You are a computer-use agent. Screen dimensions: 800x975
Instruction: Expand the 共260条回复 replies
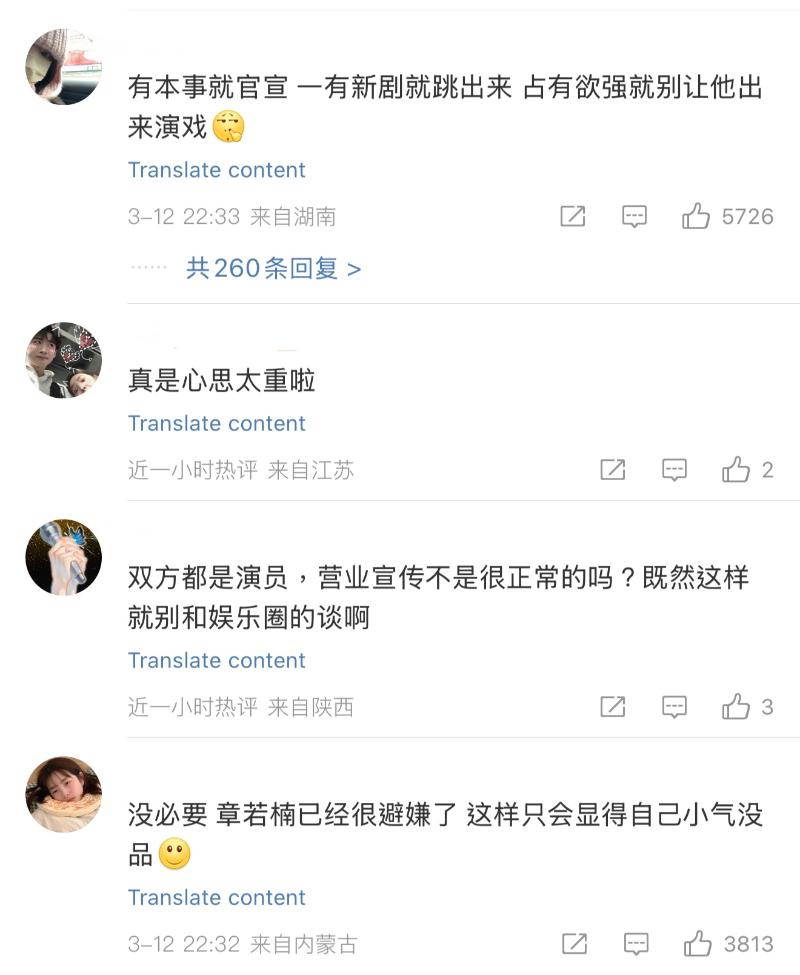(273, 268)
